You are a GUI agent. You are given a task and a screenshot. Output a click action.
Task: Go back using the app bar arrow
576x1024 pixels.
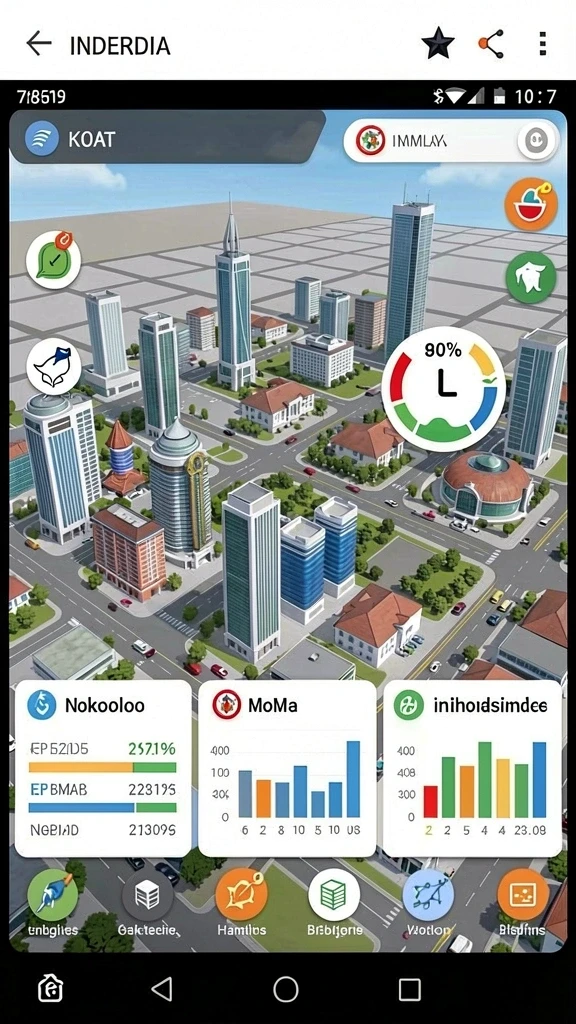tap(39, 44)
